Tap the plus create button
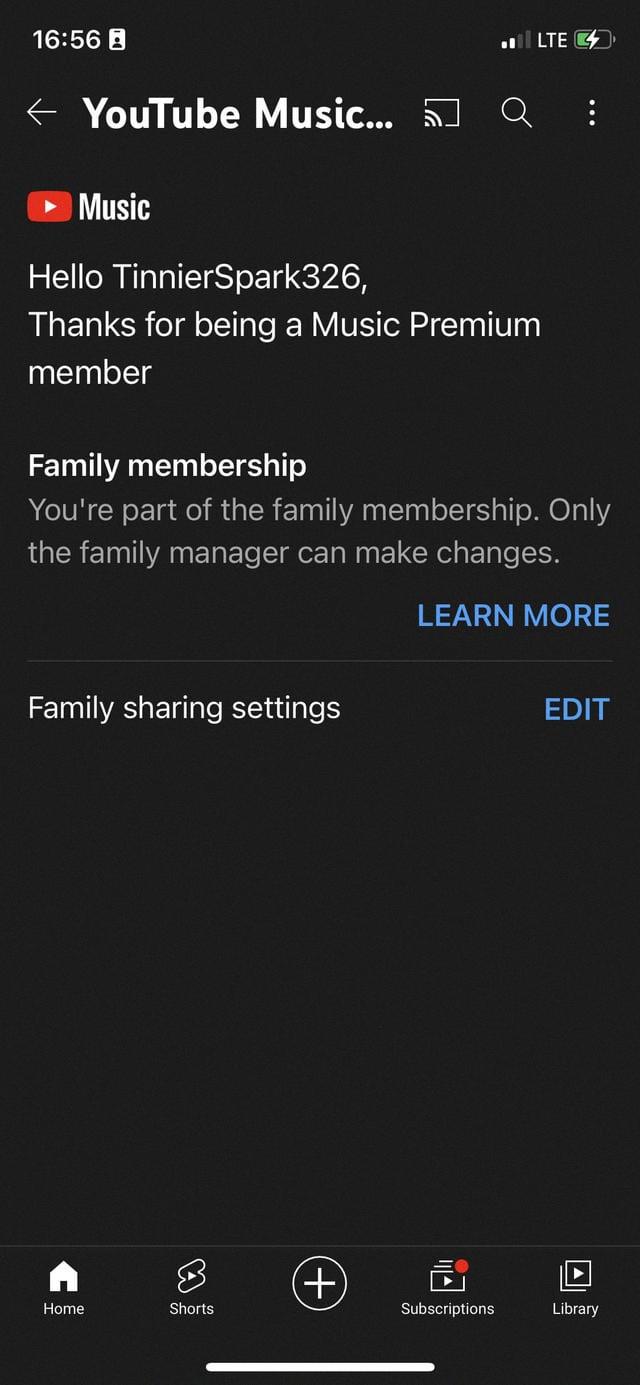The width and height of the screenshot is (640, 1385). click(x=320, y=1283)
